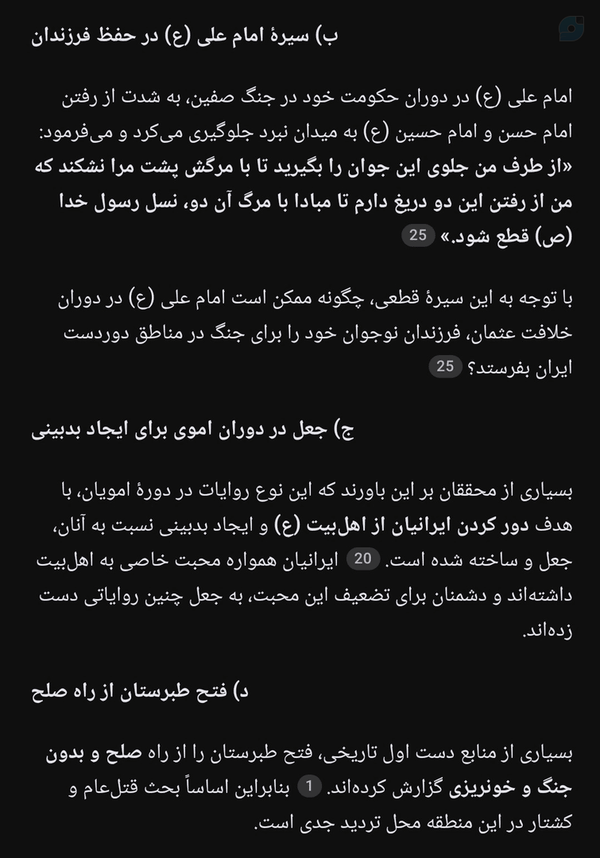
Task: Open citation 25 after the quoted hadith
Action: [418, 235]
